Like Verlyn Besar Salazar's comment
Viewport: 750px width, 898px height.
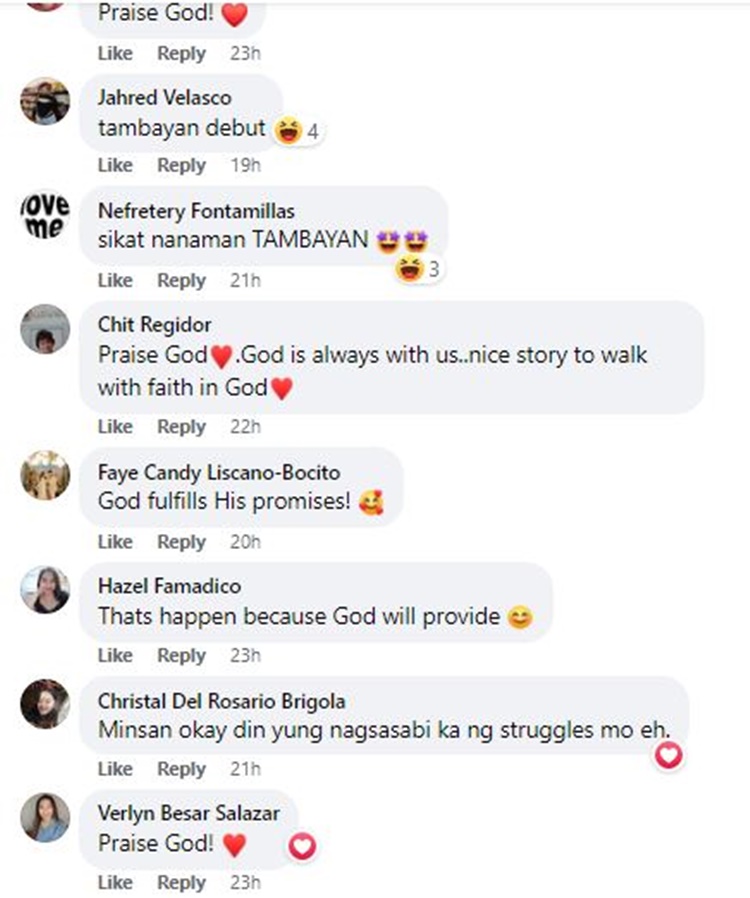click(x=115, y=883)
